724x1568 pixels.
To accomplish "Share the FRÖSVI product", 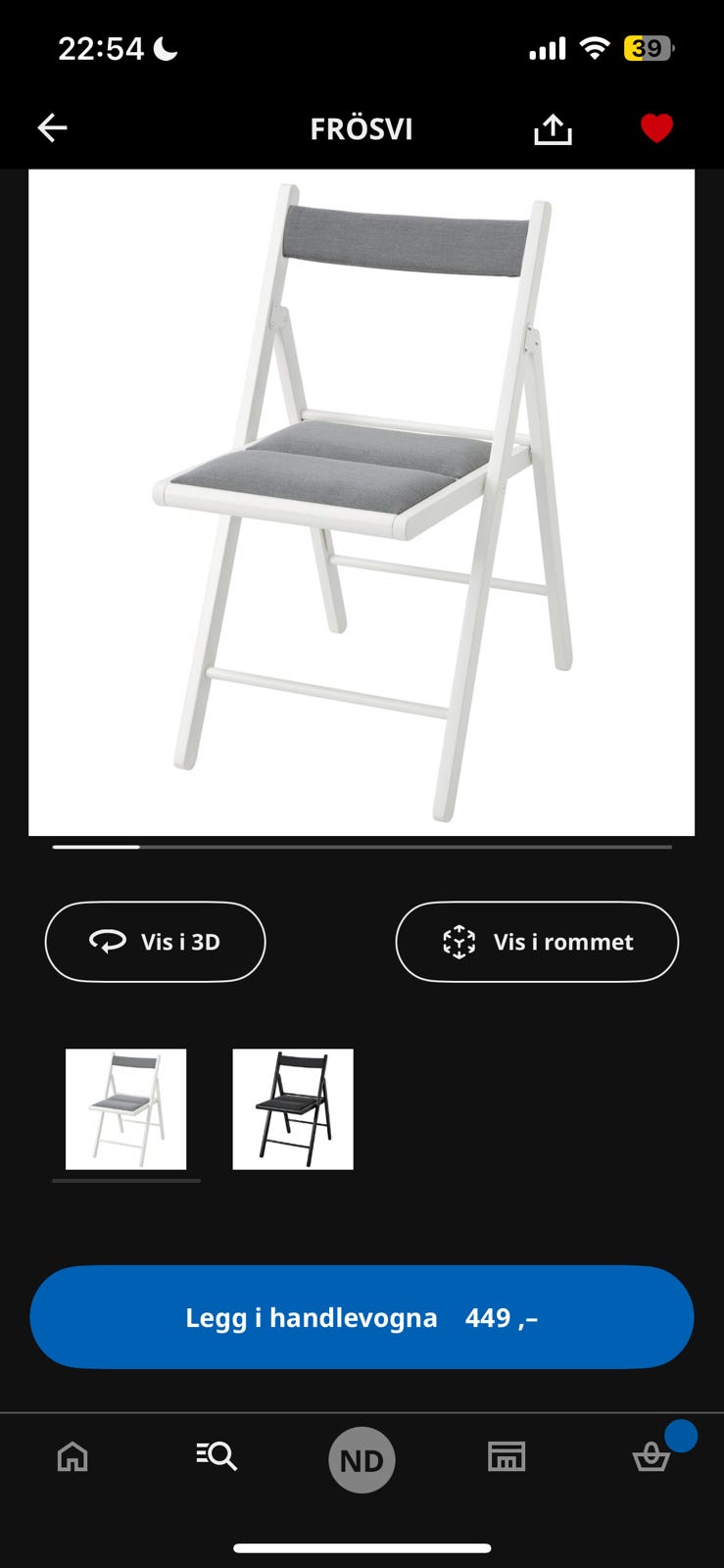I will (x=554, y=128).
